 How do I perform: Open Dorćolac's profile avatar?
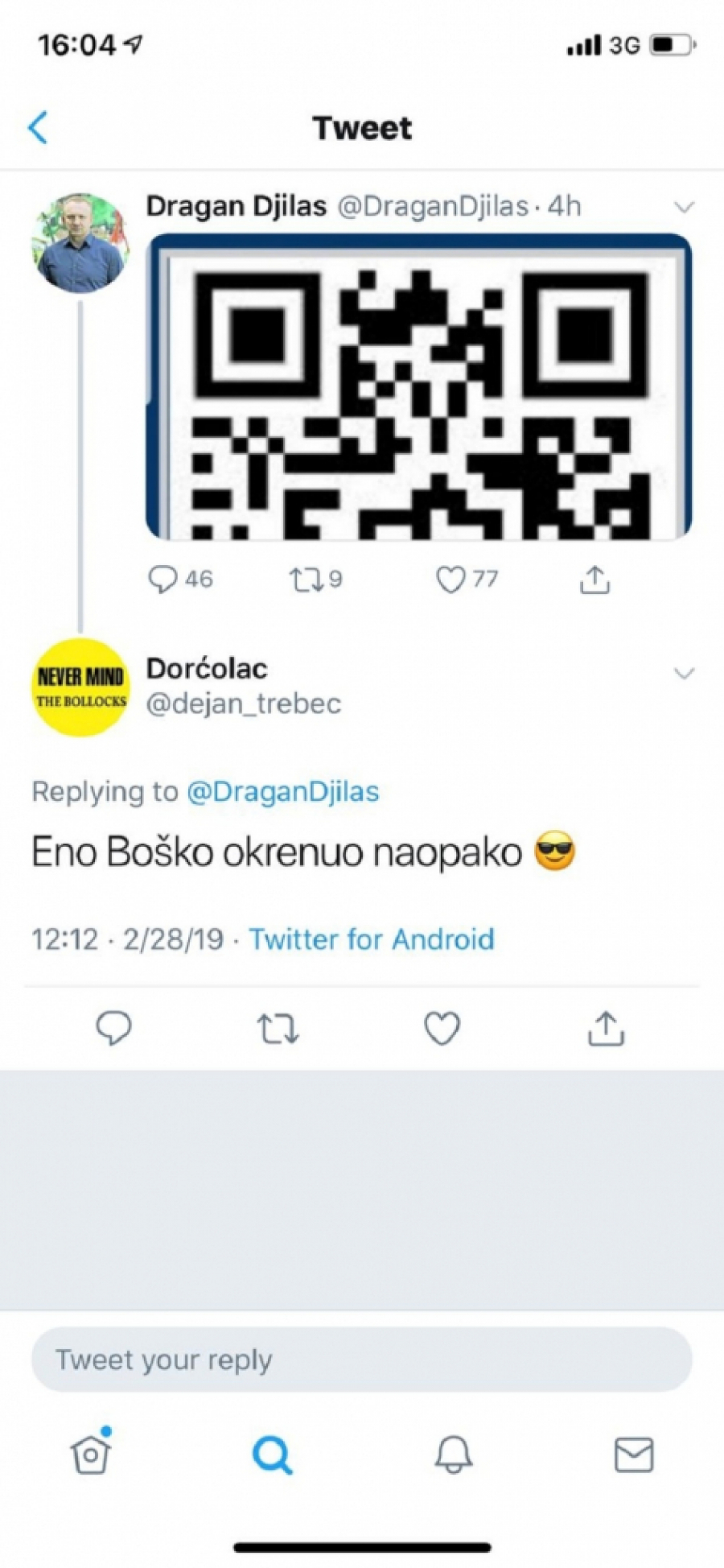pos(80,687)
